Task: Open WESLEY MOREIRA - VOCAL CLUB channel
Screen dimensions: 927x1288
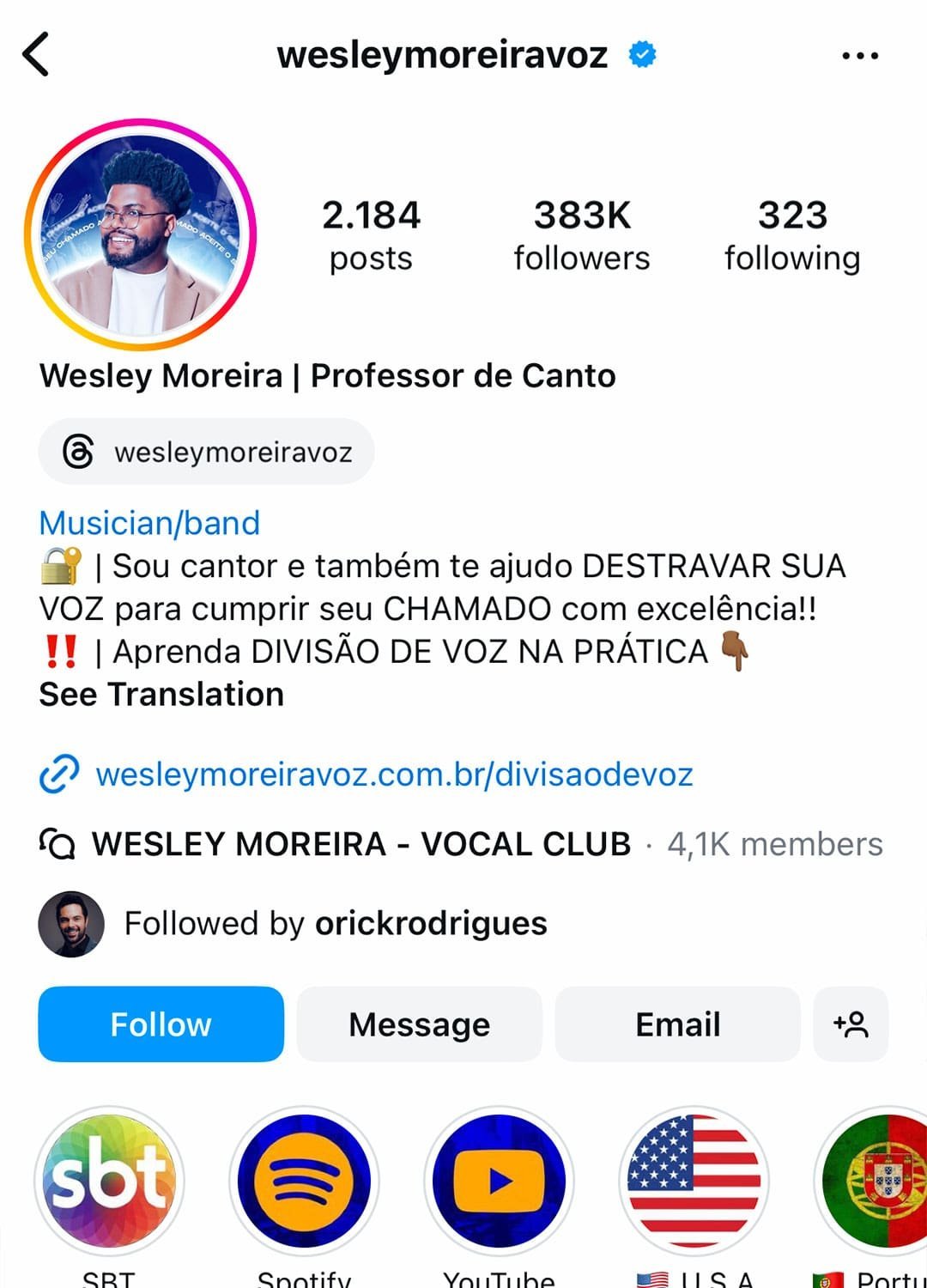Action: click(360, 844)
